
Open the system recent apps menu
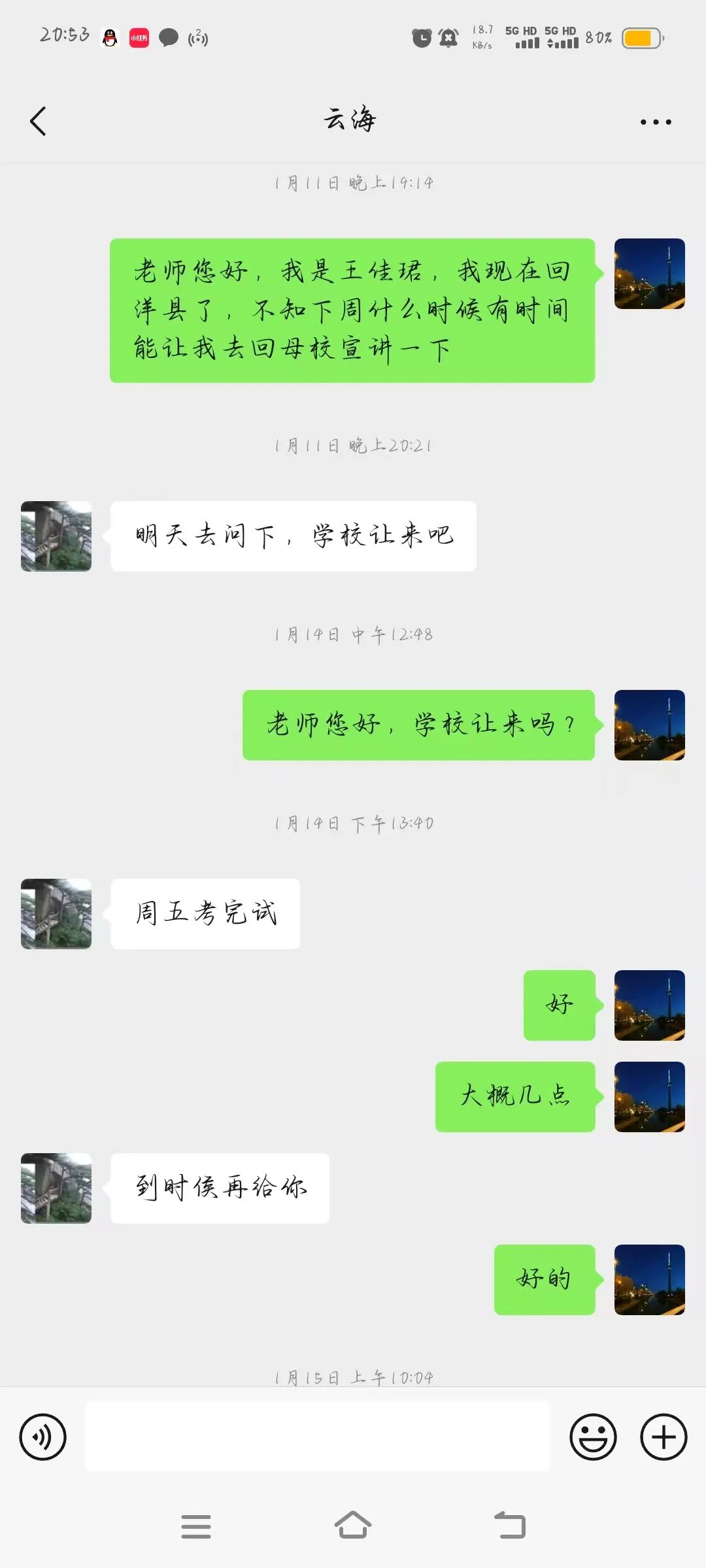tap(195, 1526)
